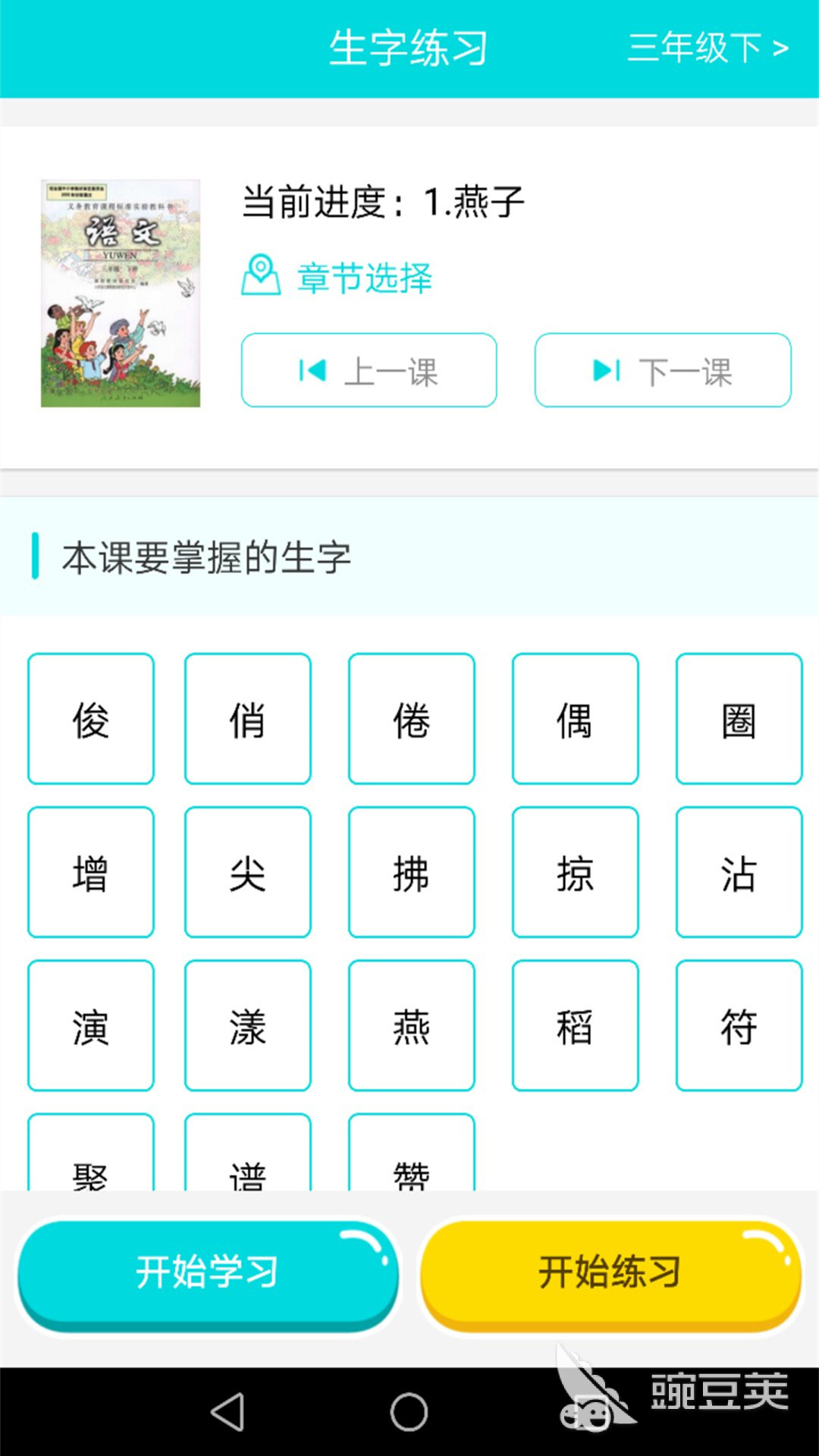The height and width of the screenshot is (1456, 819).
Task: Tap 开始学习 to start learning
Action: click(x=208, y=1272)
